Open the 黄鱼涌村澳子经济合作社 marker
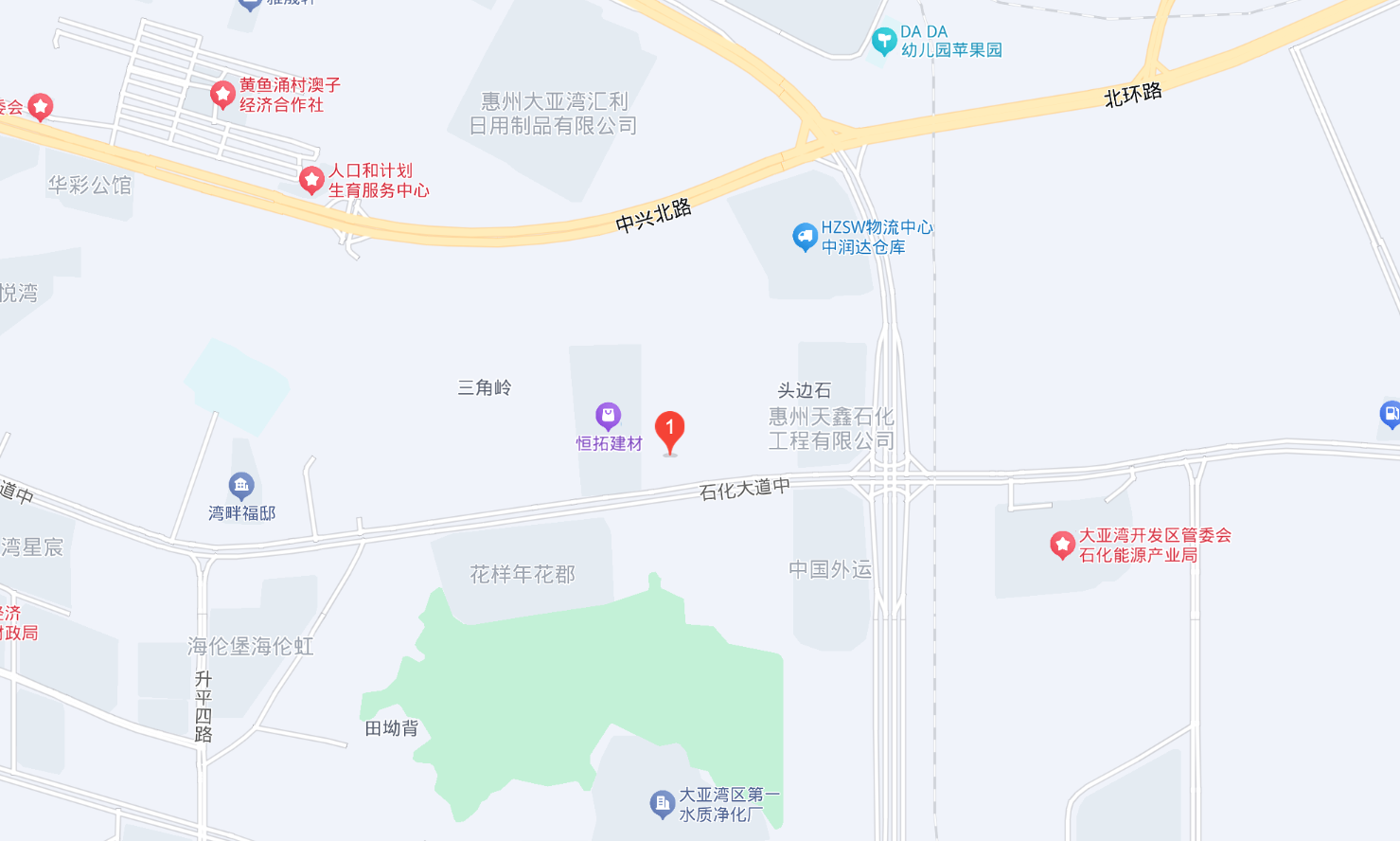The image size is (1400, 841). point(222,94)
